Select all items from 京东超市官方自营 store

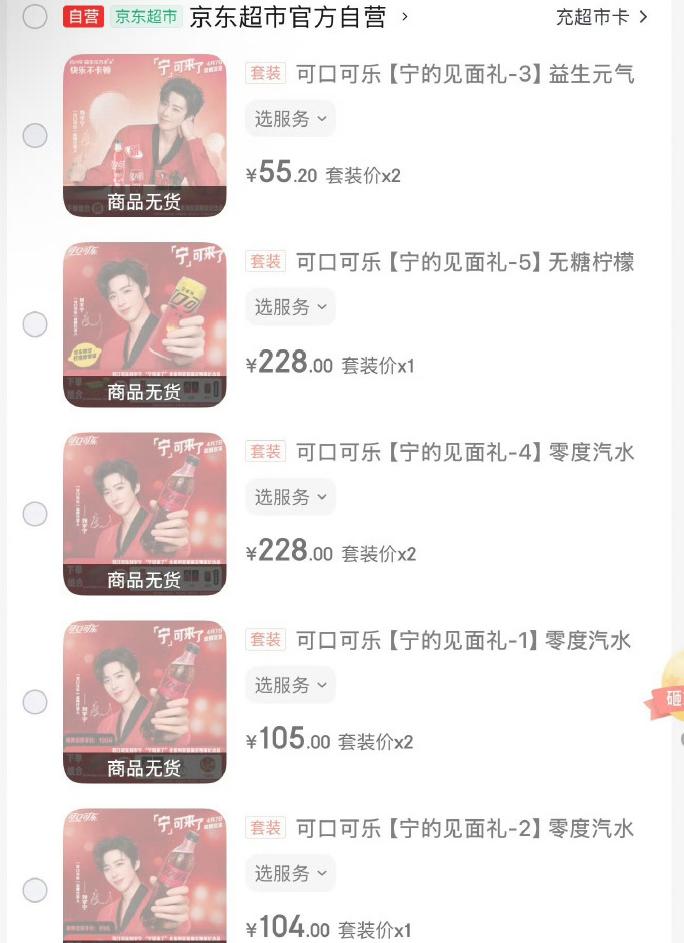(x=34, y=16)
